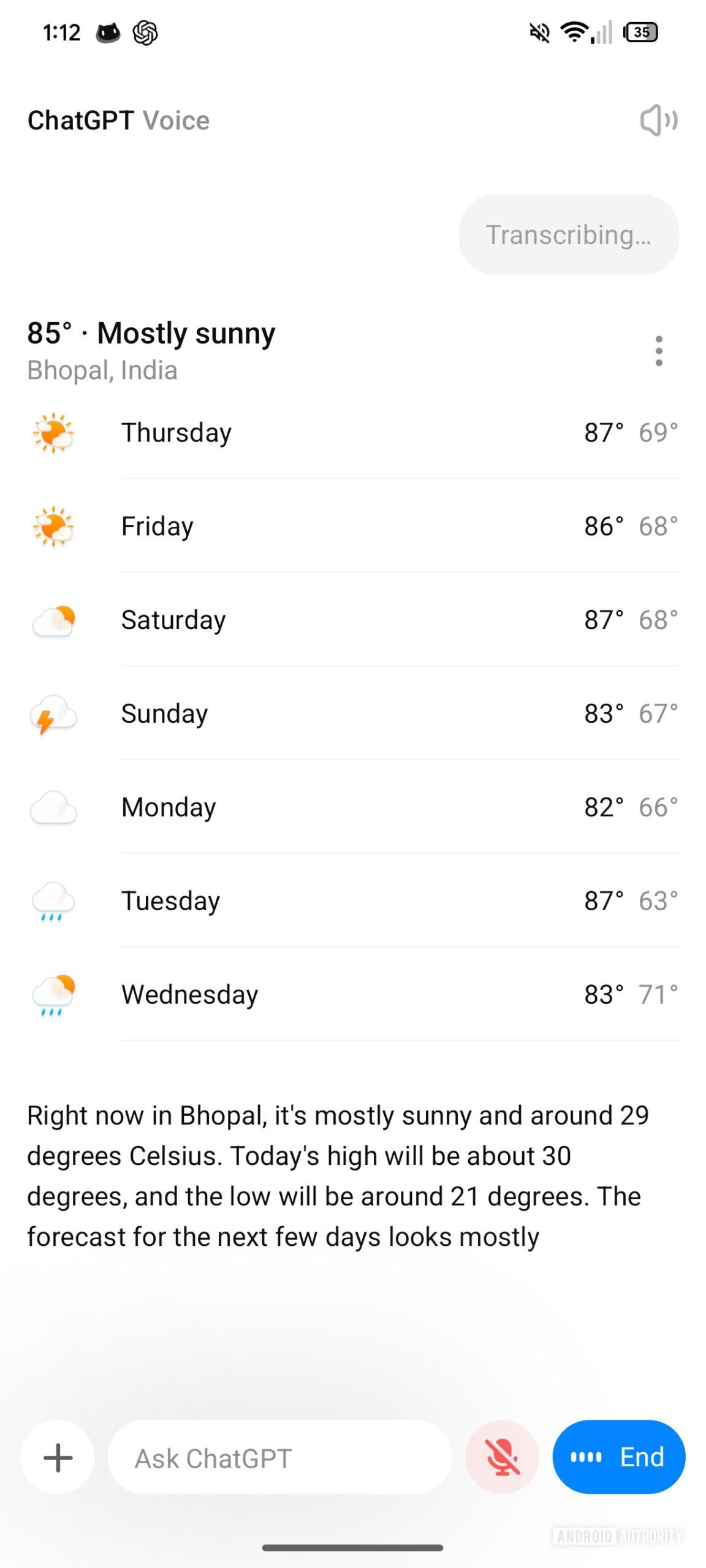Tap the Wednesday rain with sun icon
This screenshot has width=706, height=1568.
[53, 993]
